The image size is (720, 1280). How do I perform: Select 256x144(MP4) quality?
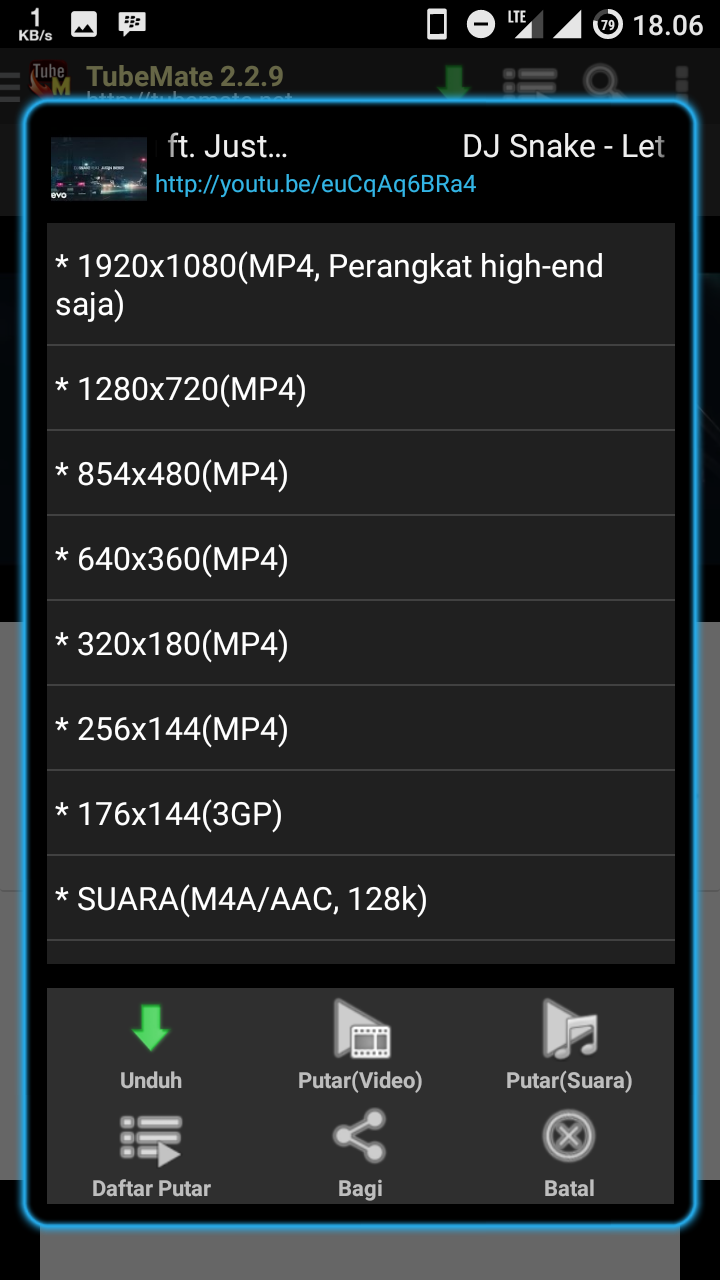click(360, 729)
